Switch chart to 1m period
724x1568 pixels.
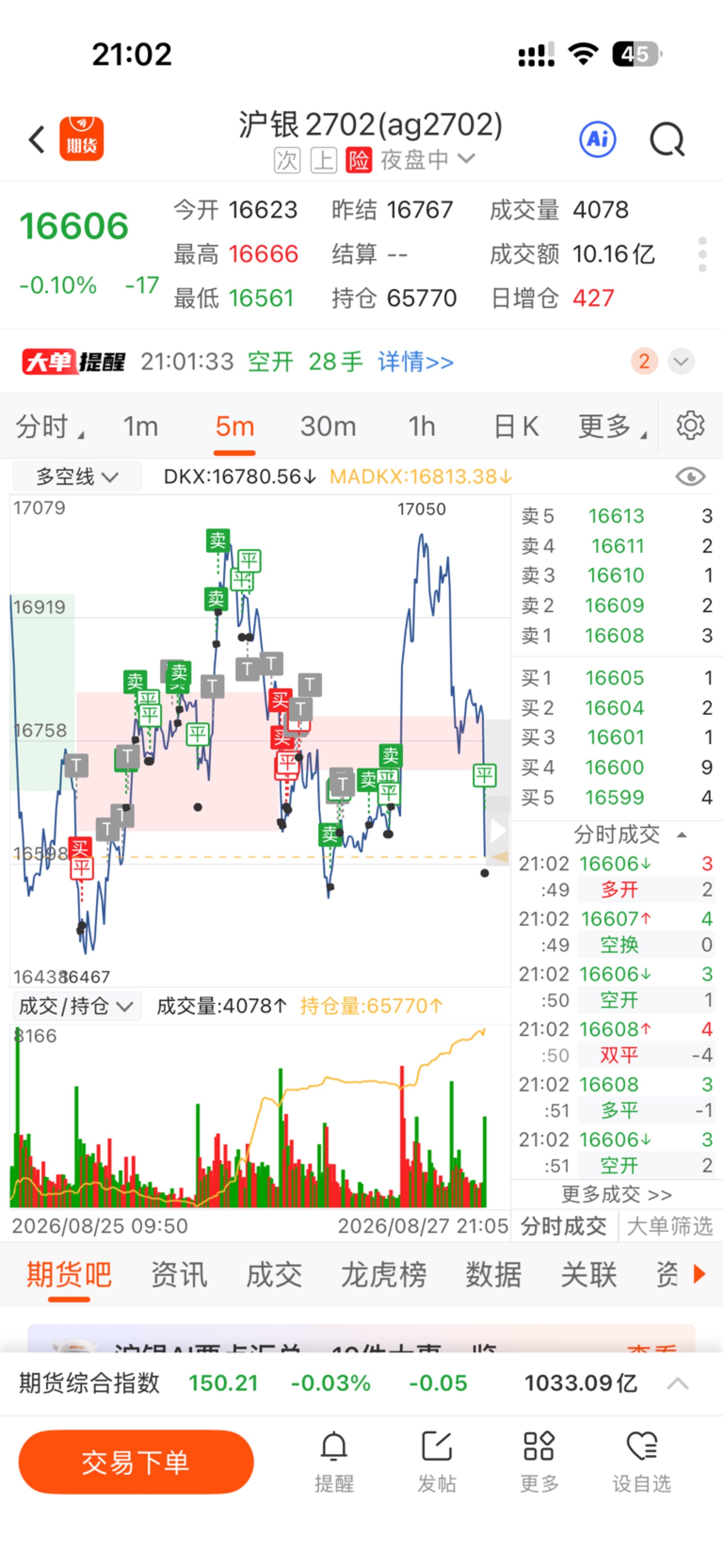click(x=141, y=426)
